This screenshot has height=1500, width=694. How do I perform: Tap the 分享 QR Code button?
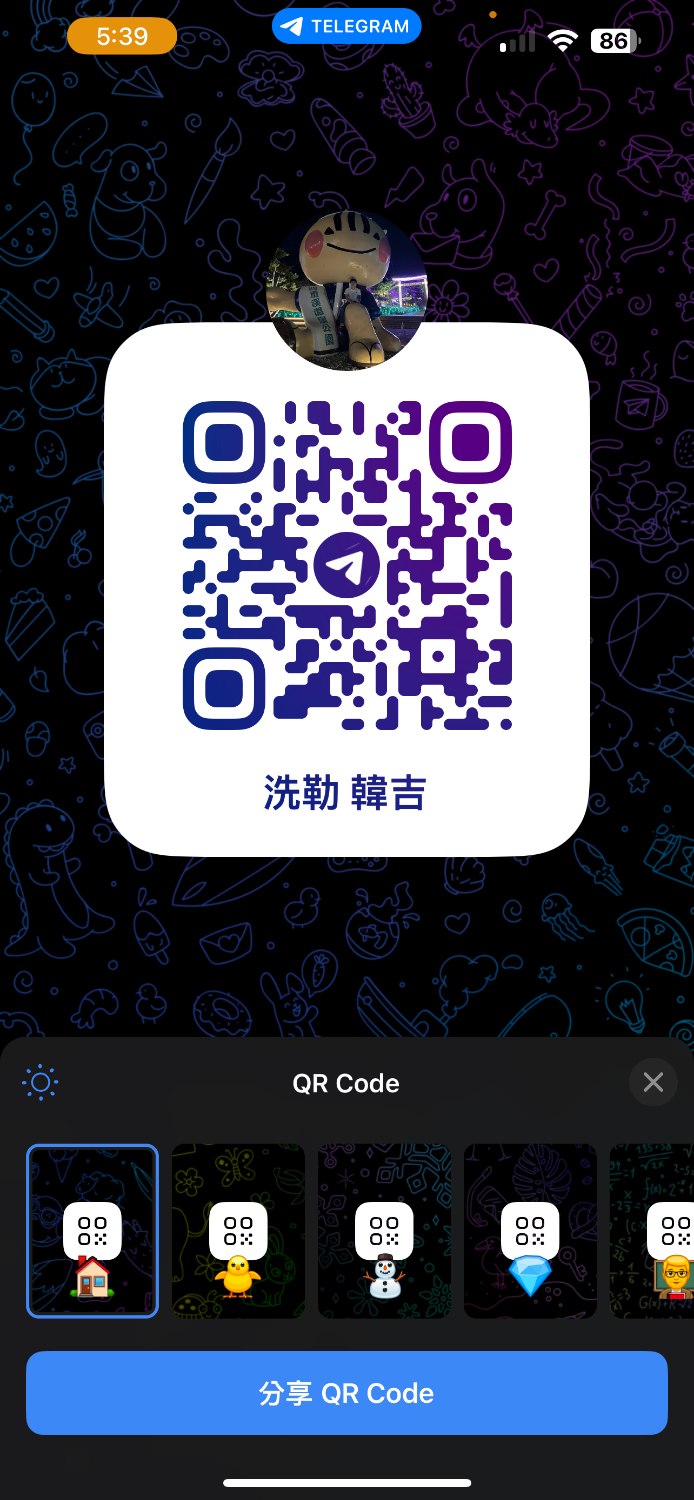pyautogui.click(x=346, y=1393)
